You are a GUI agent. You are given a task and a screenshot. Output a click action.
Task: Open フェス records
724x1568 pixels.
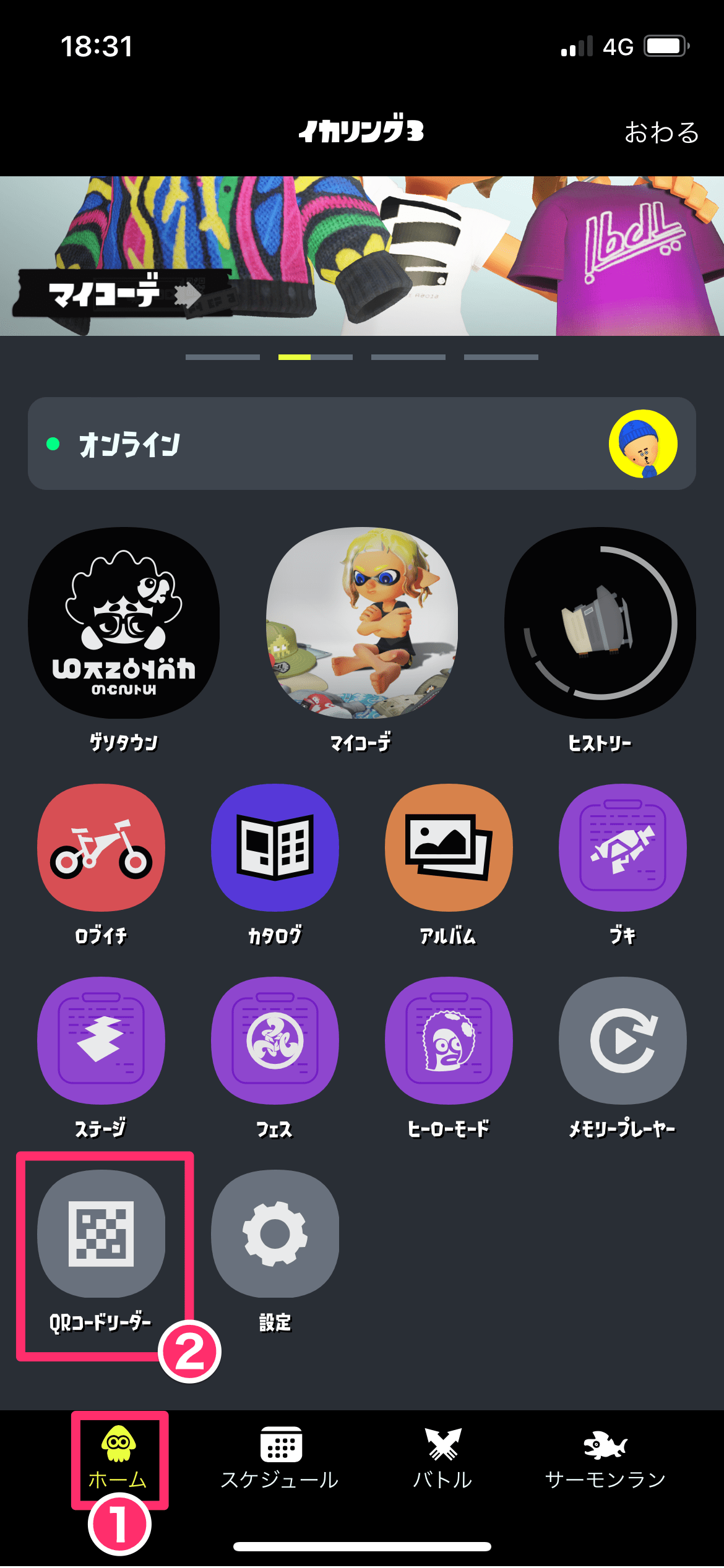tap(275, 1040)
